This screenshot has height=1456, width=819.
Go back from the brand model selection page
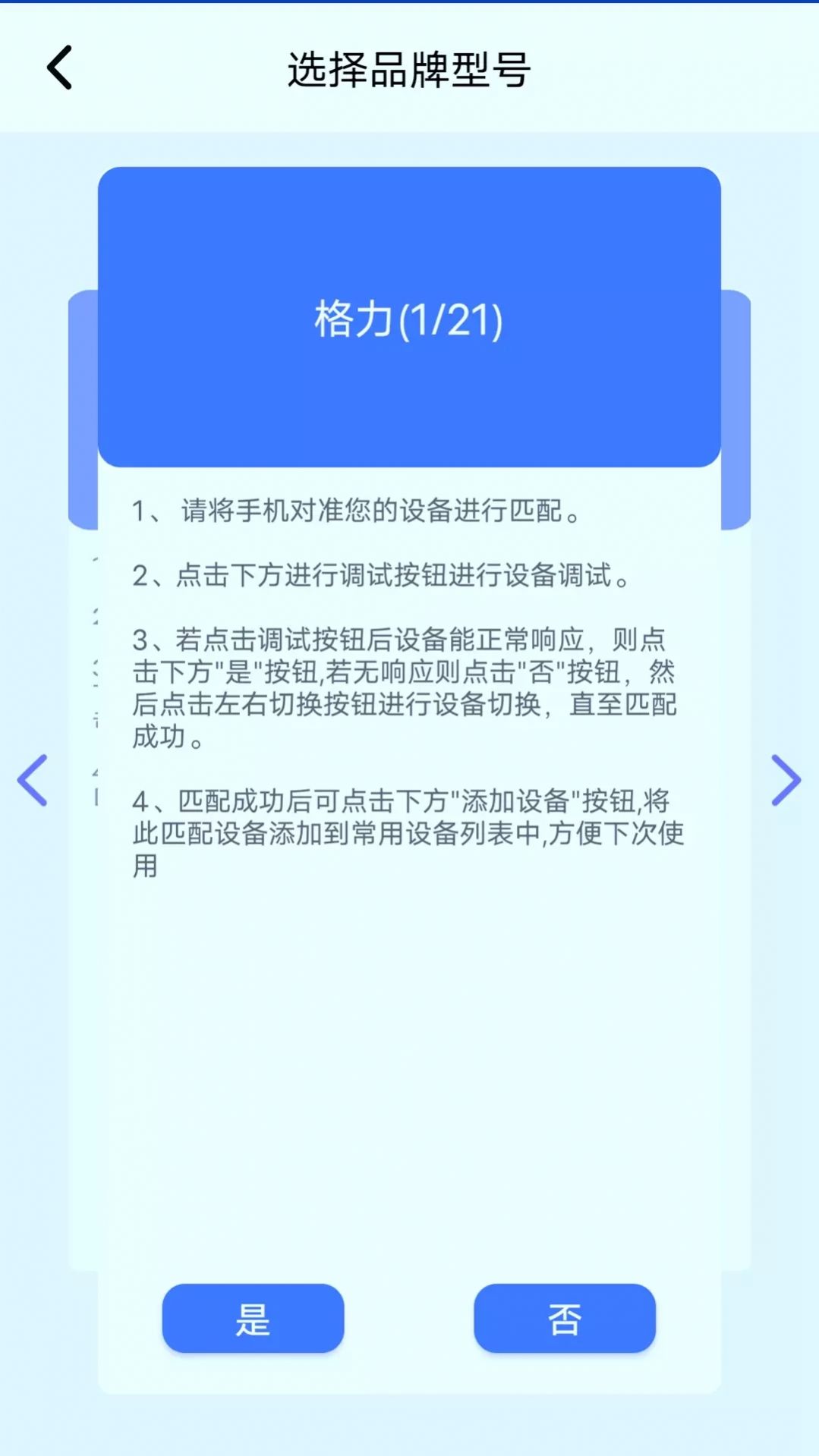pos(59,68)
